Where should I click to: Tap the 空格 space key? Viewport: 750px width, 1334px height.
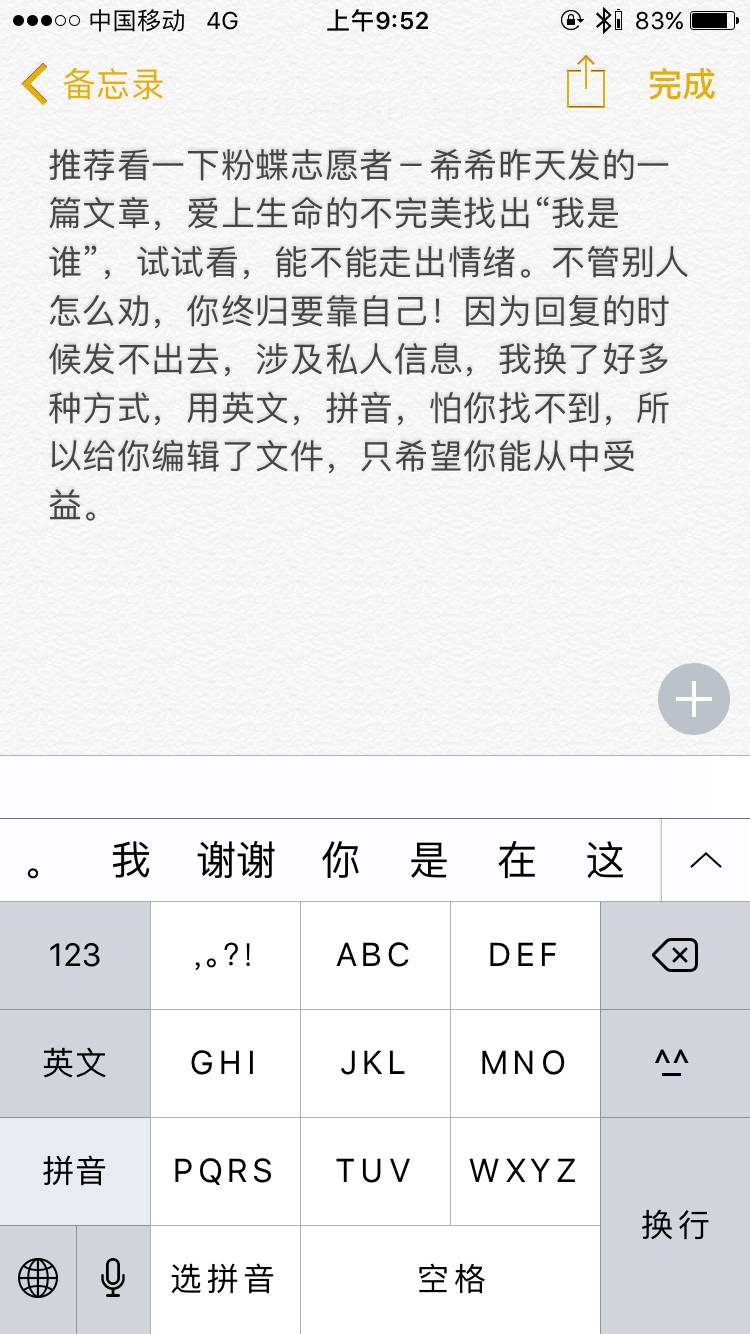point(450,1279)
